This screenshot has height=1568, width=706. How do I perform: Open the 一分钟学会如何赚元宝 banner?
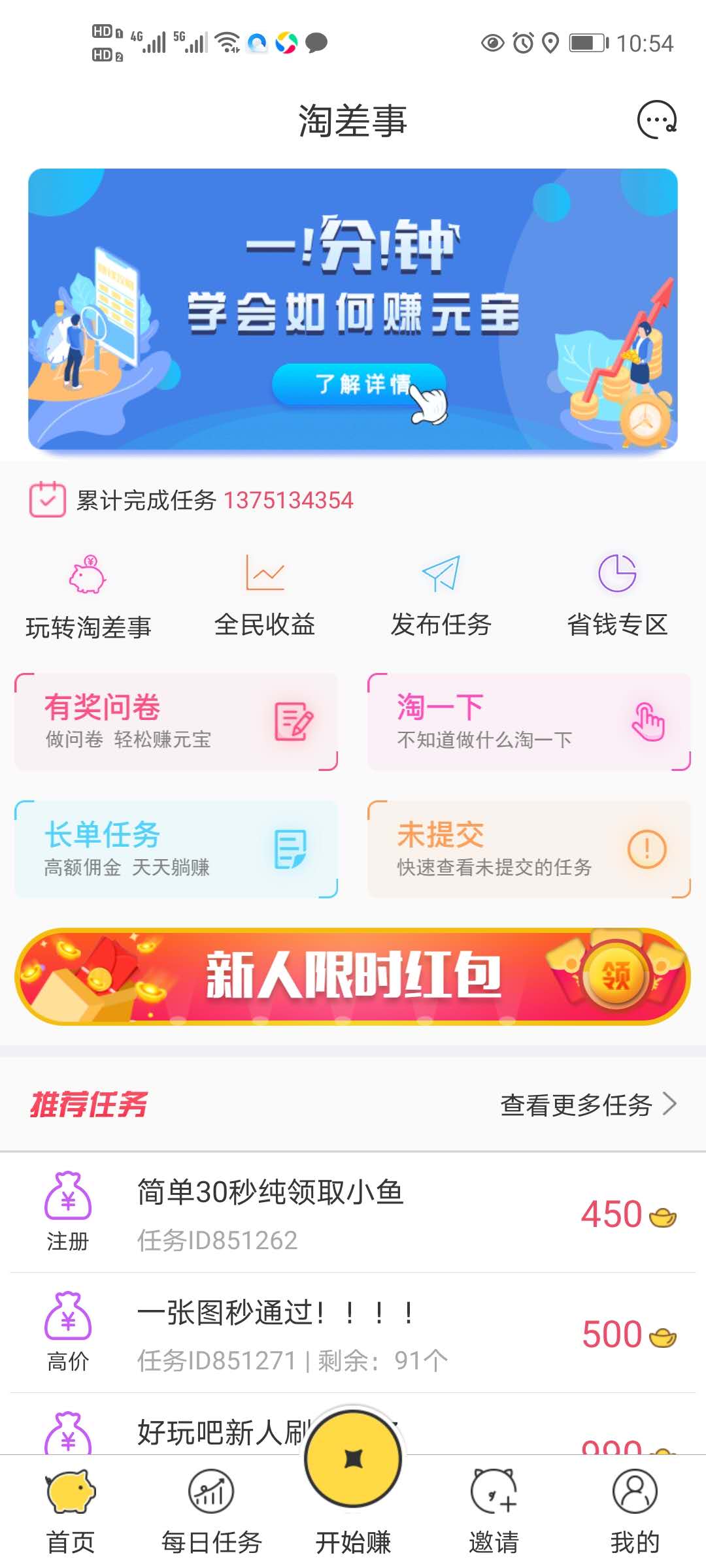[353, 308]
